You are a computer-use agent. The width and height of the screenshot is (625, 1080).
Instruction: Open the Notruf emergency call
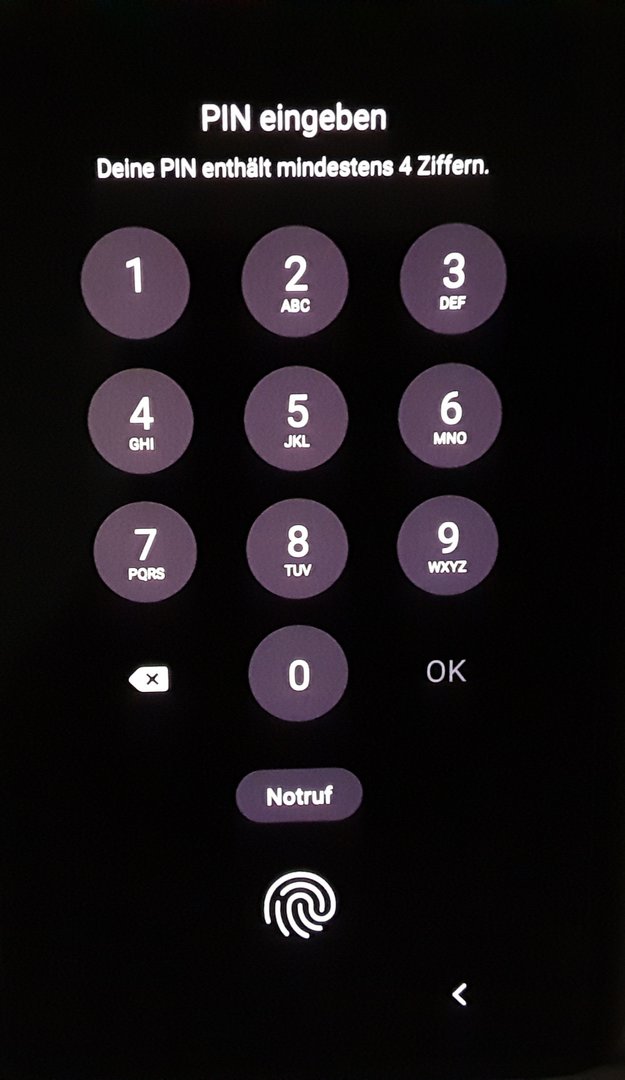[298, 796]
